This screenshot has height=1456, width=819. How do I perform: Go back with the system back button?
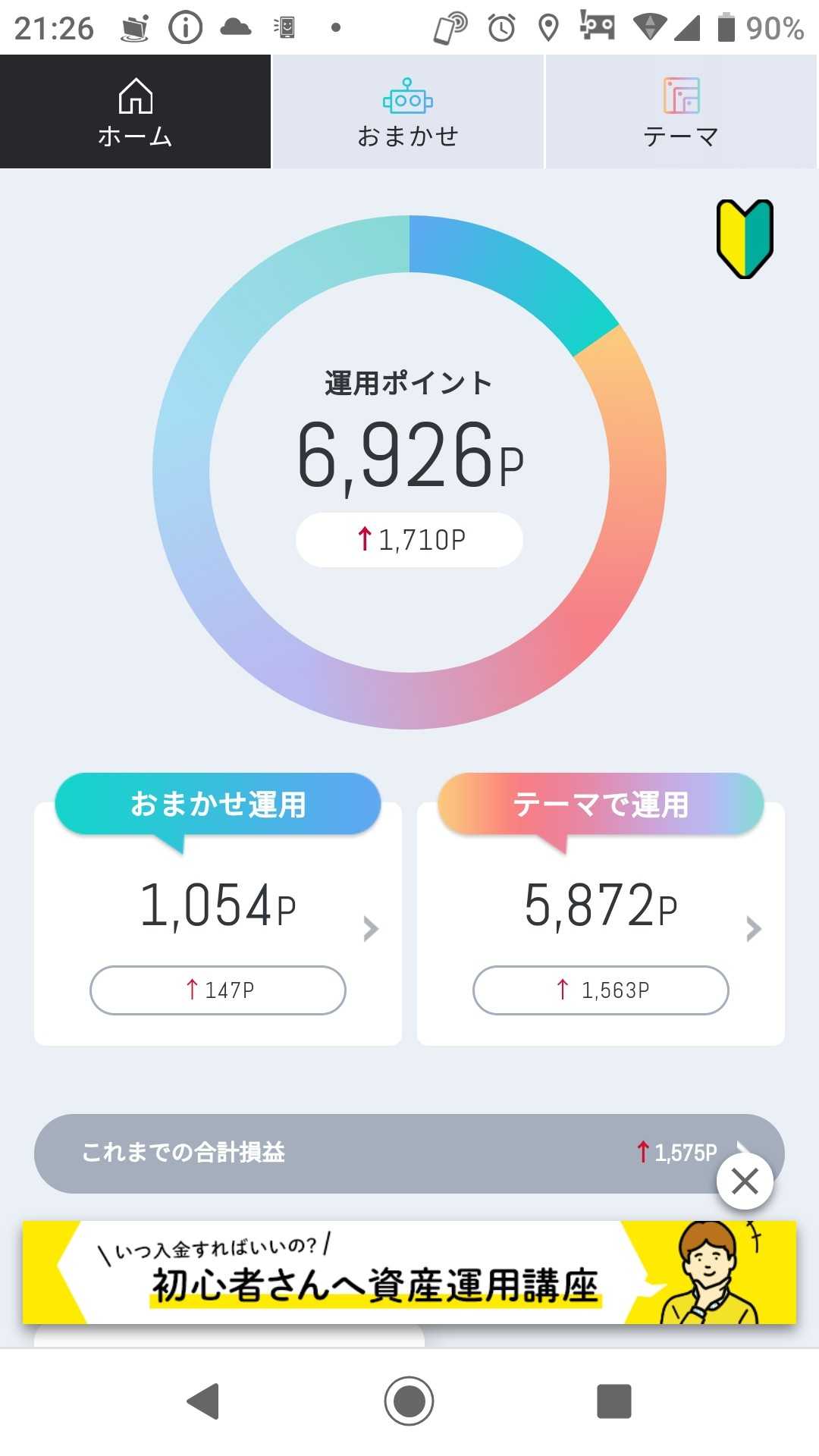pos(203,1401)
